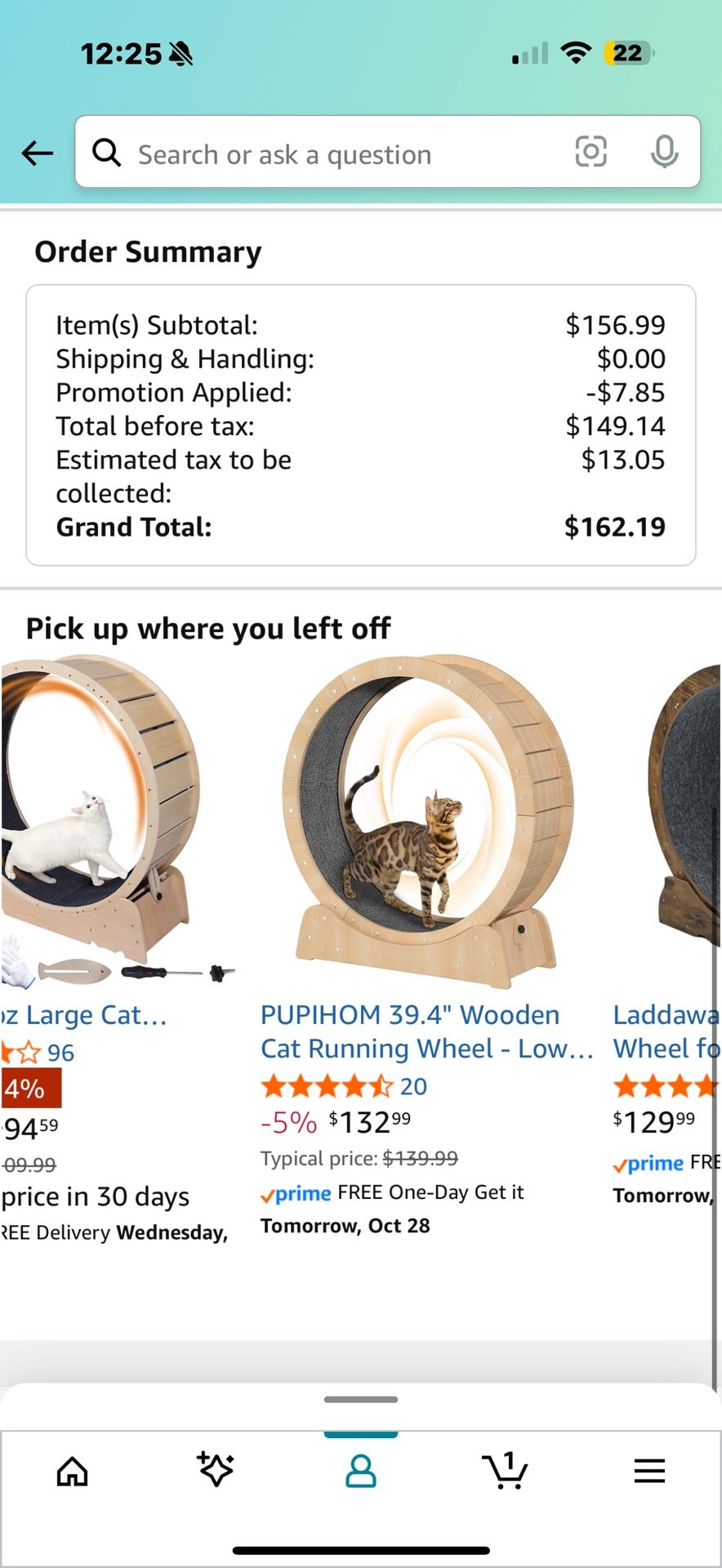Screen dimensions: 722x1568
Task: Open the hamburger menu icon
Action: (x=649, y=1472)
